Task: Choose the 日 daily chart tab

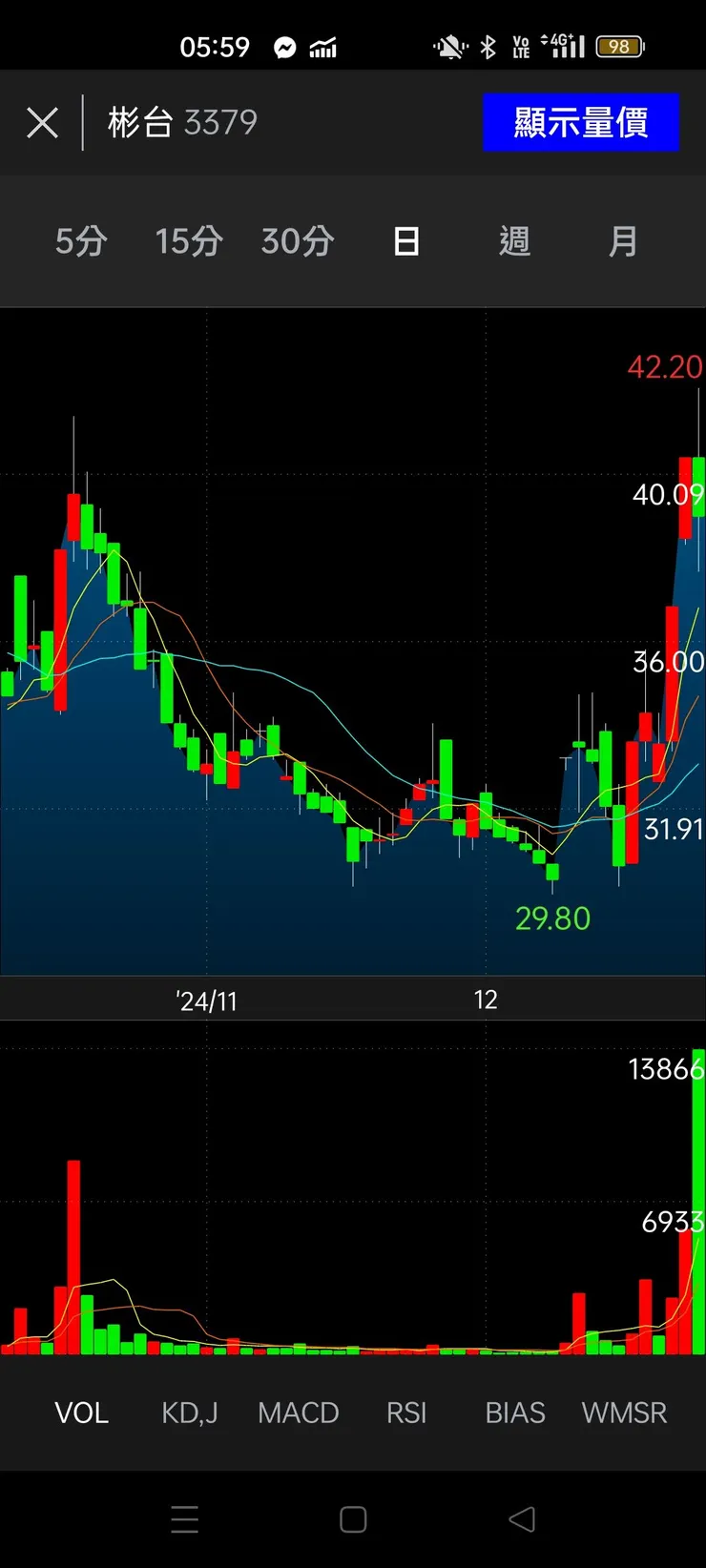Action: (x=406, y=241)
